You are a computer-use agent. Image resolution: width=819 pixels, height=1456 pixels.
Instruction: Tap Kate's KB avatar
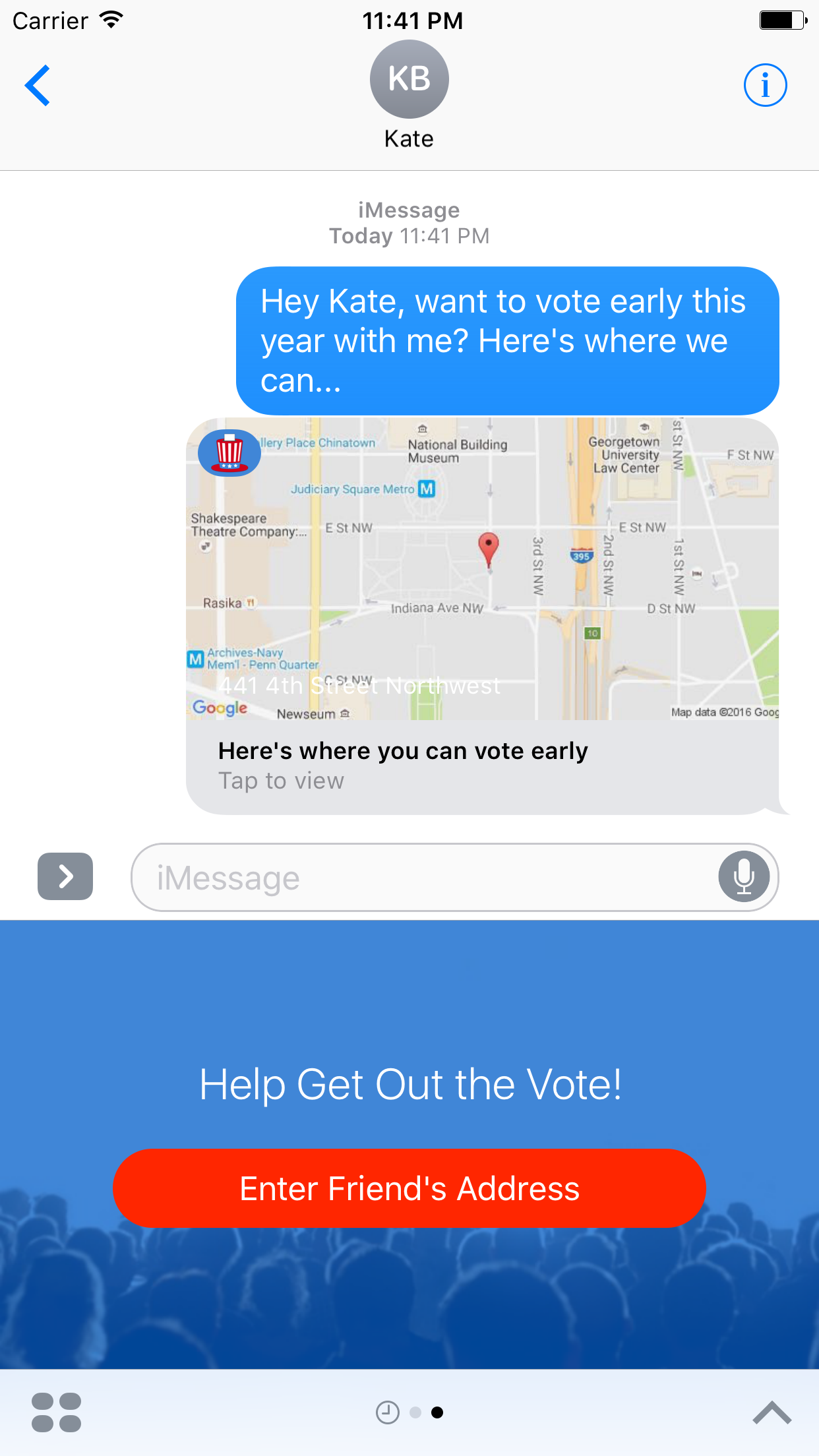[x=409, y=78]
